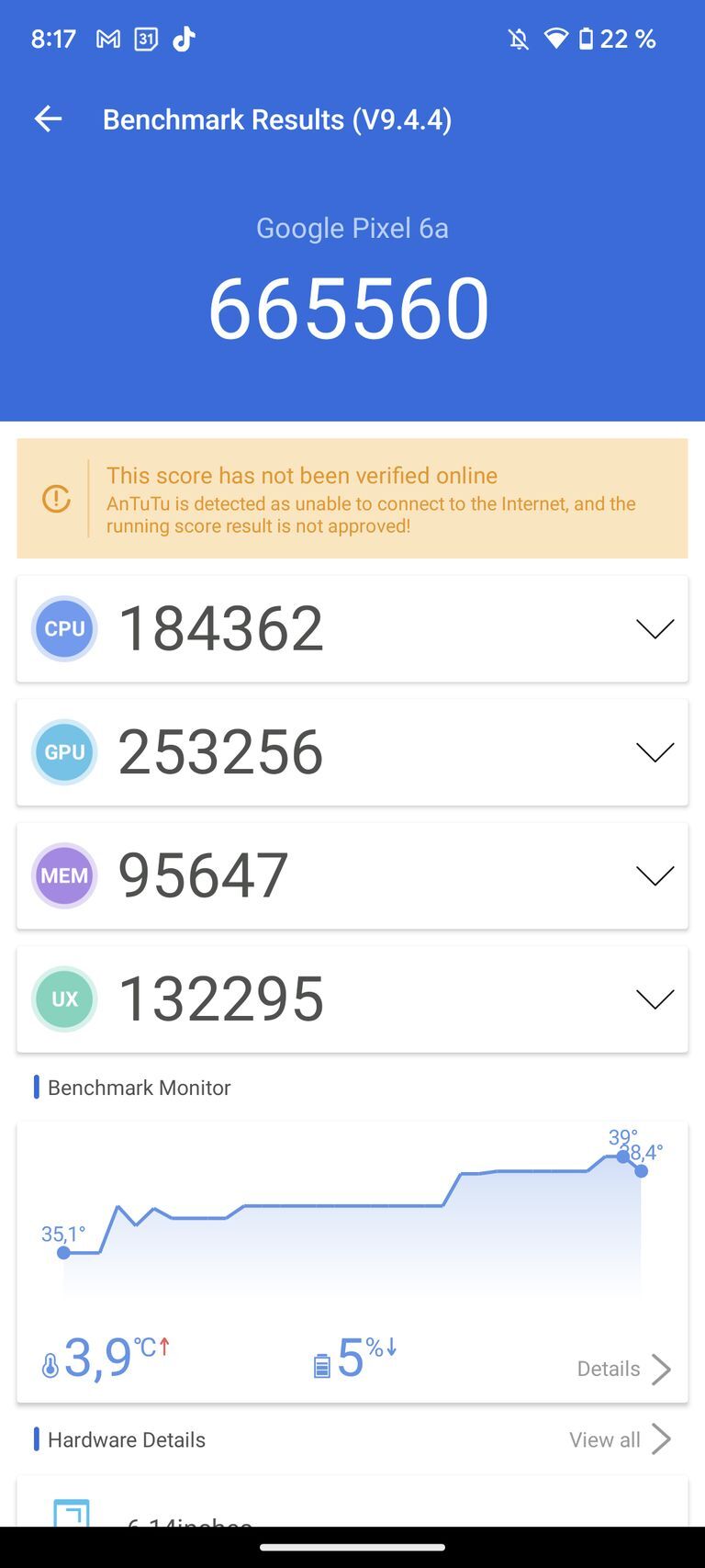Open Benchmark Monitor Details
Screen dimensions: 705x1568
pyautogui.click(x=623, y=1369)
